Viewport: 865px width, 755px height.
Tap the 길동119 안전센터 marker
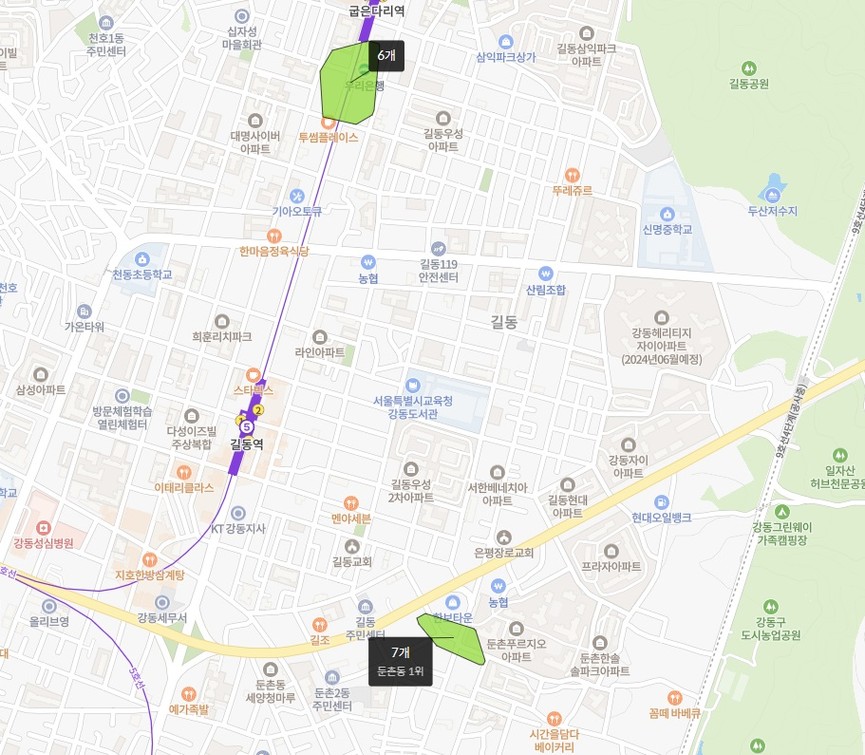click(438, 248)
